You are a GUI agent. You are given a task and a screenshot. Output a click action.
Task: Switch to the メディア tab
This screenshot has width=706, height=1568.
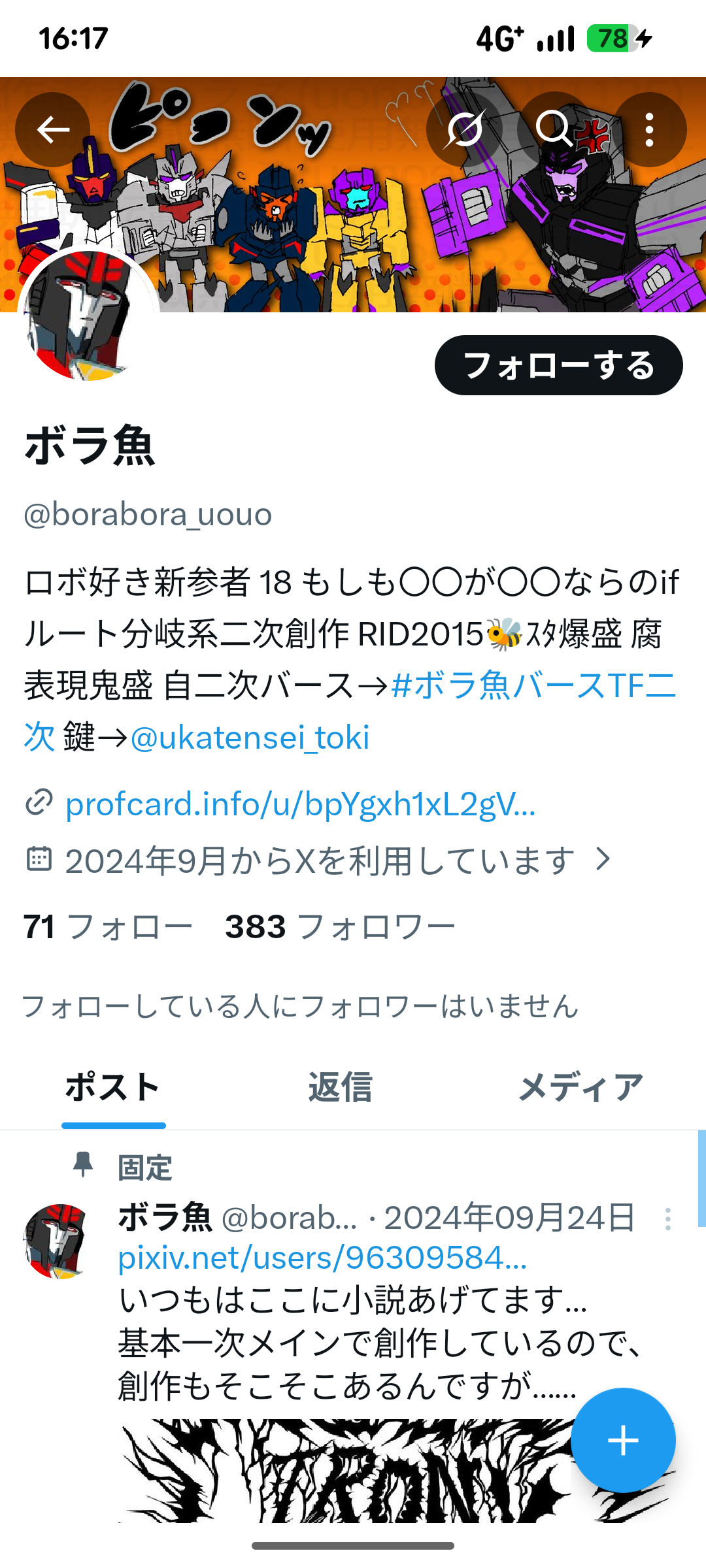580,1088
